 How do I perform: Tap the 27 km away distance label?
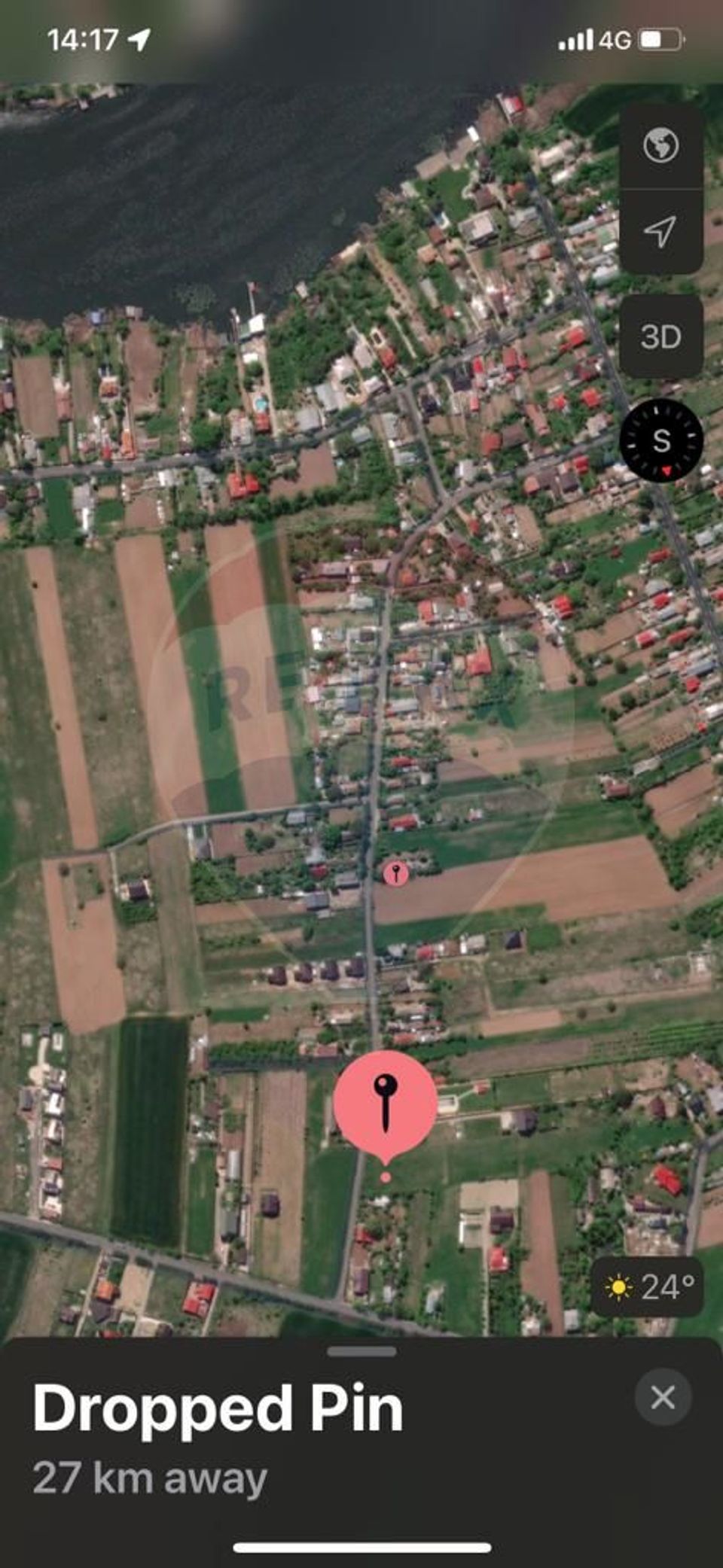point(149,1474)
